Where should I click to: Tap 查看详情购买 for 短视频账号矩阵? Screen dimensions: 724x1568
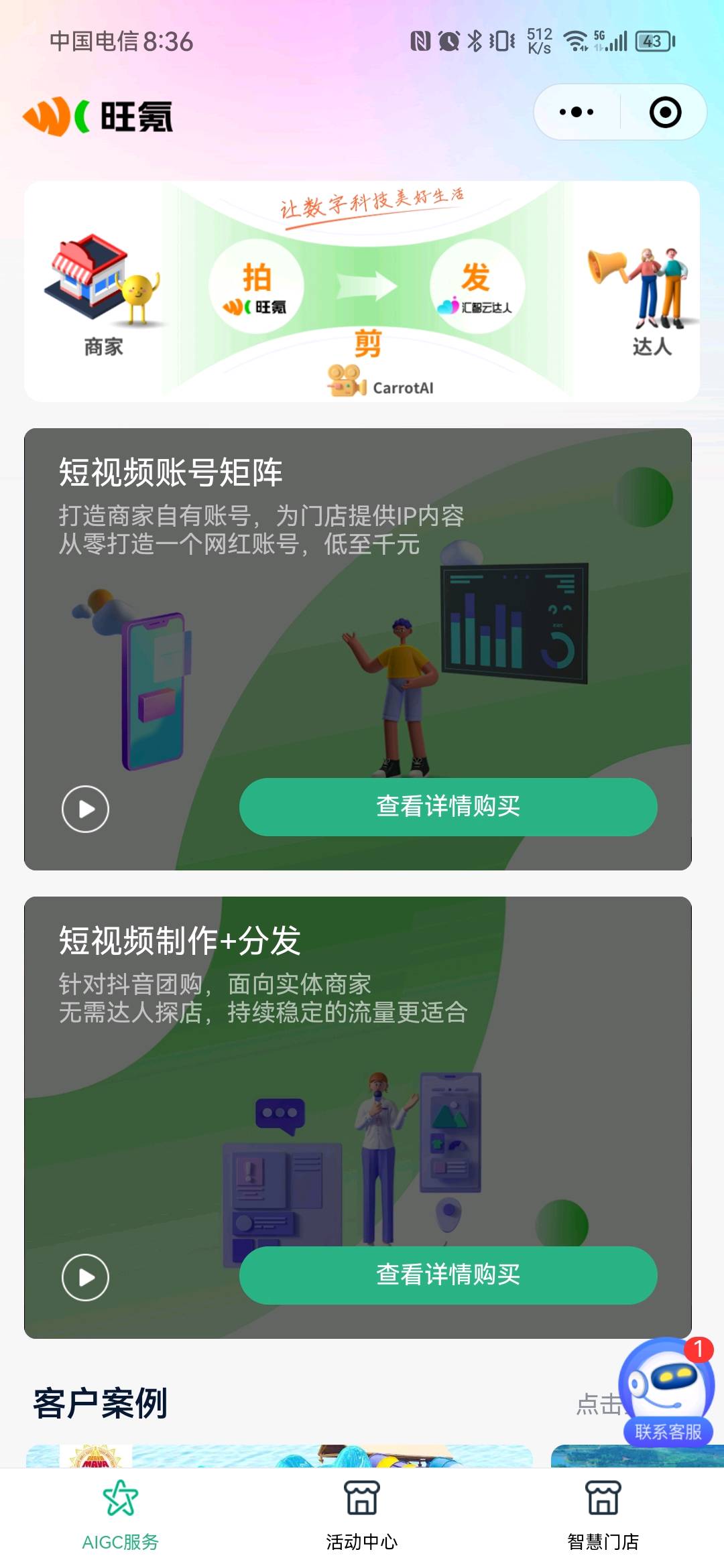448,807
